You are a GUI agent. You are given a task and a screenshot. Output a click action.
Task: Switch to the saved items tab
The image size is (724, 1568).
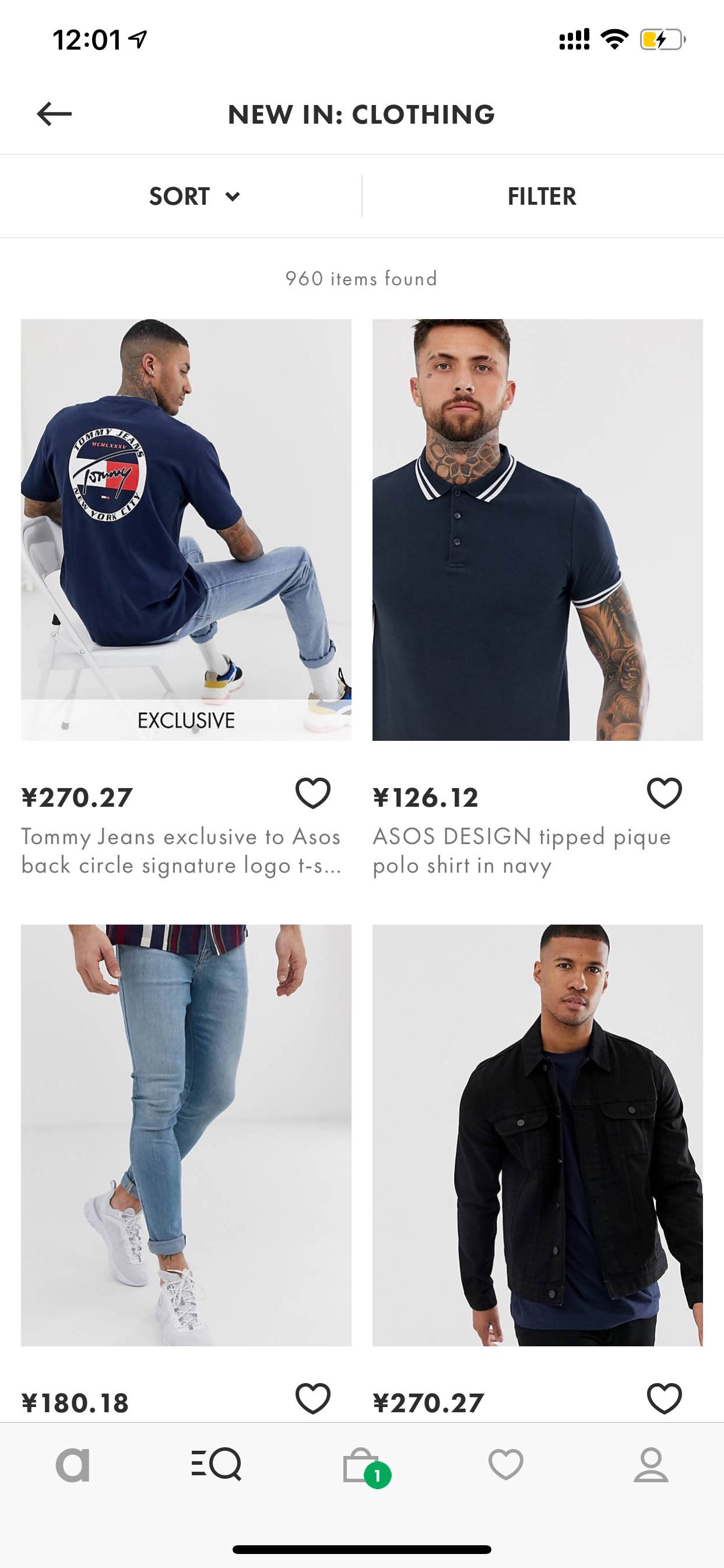(x=506, y=1464)
